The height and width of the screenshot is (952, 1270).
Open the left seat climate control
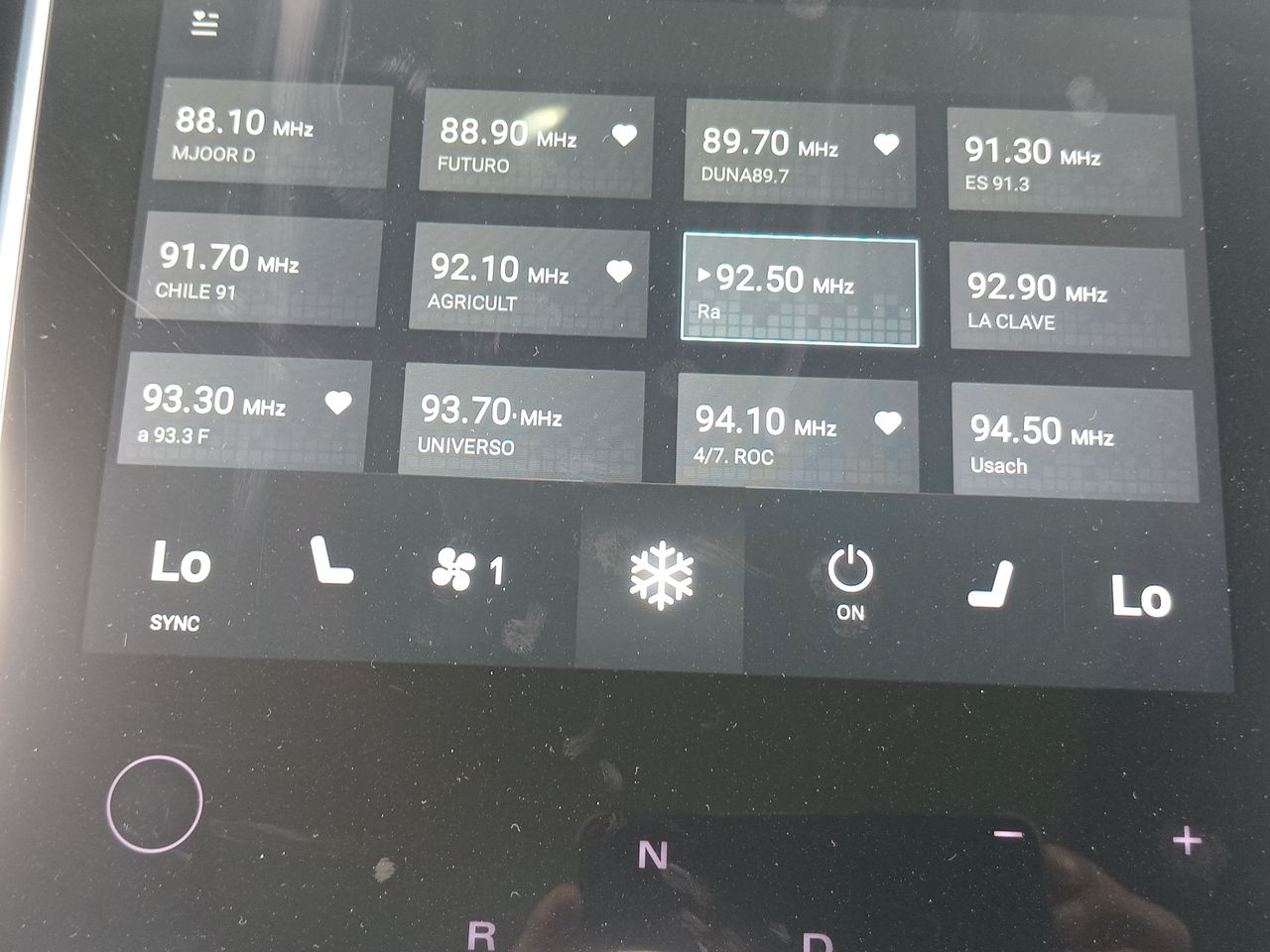329,560
